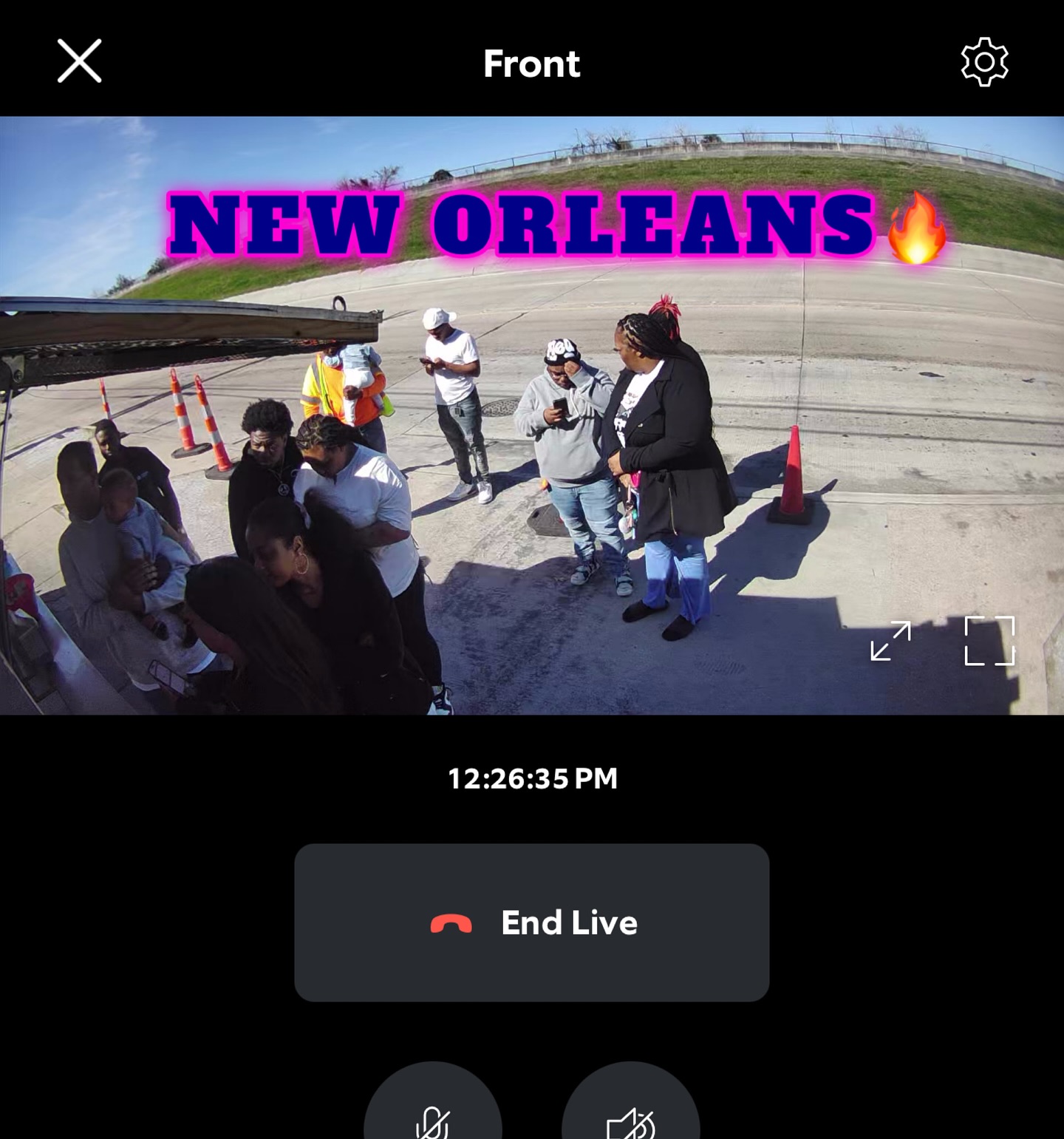Image resolution: width=1064 pixels, height=1139 pixels.
Task: Expand video with diagonal arrows icon
Action: 890,641
